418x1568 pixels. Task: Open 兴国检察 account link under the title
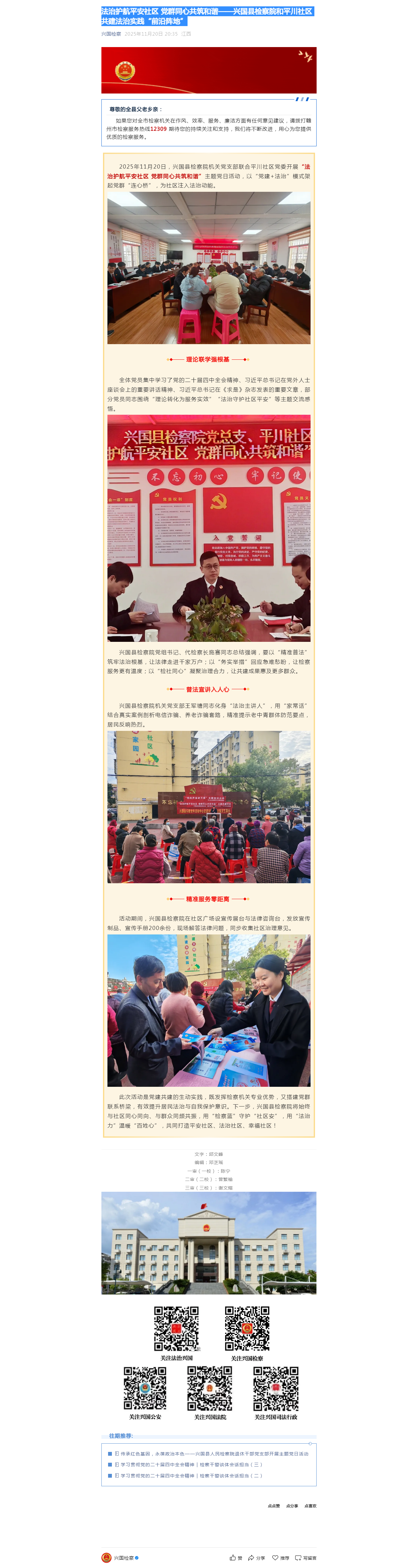111,34
